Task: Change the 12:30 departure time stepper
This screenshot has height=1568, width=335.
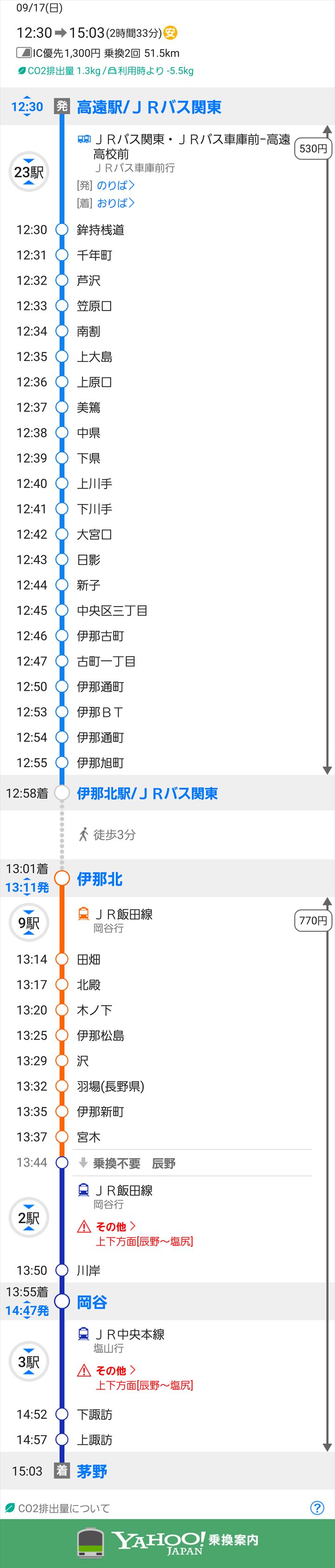Action: [27, 107]
